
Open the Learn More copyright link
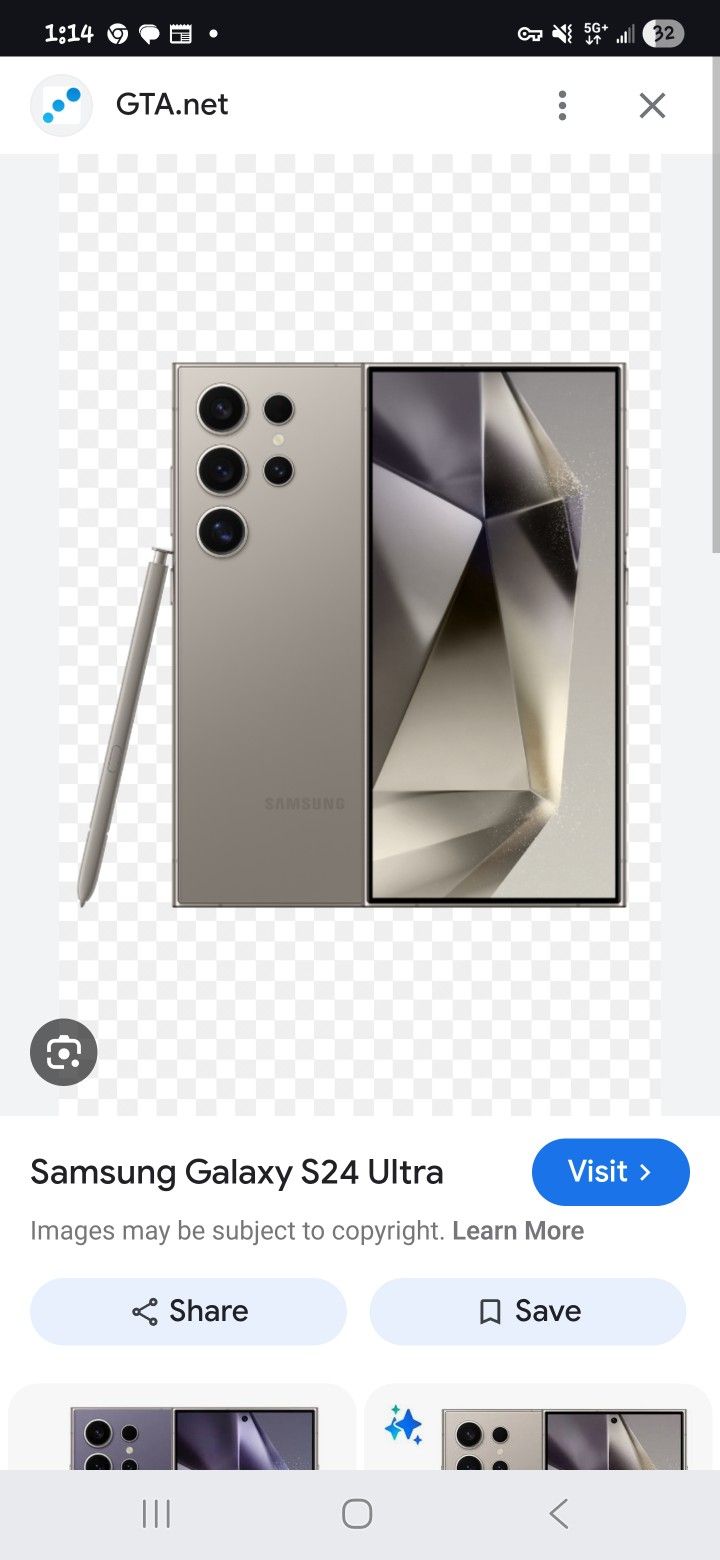518,1231
